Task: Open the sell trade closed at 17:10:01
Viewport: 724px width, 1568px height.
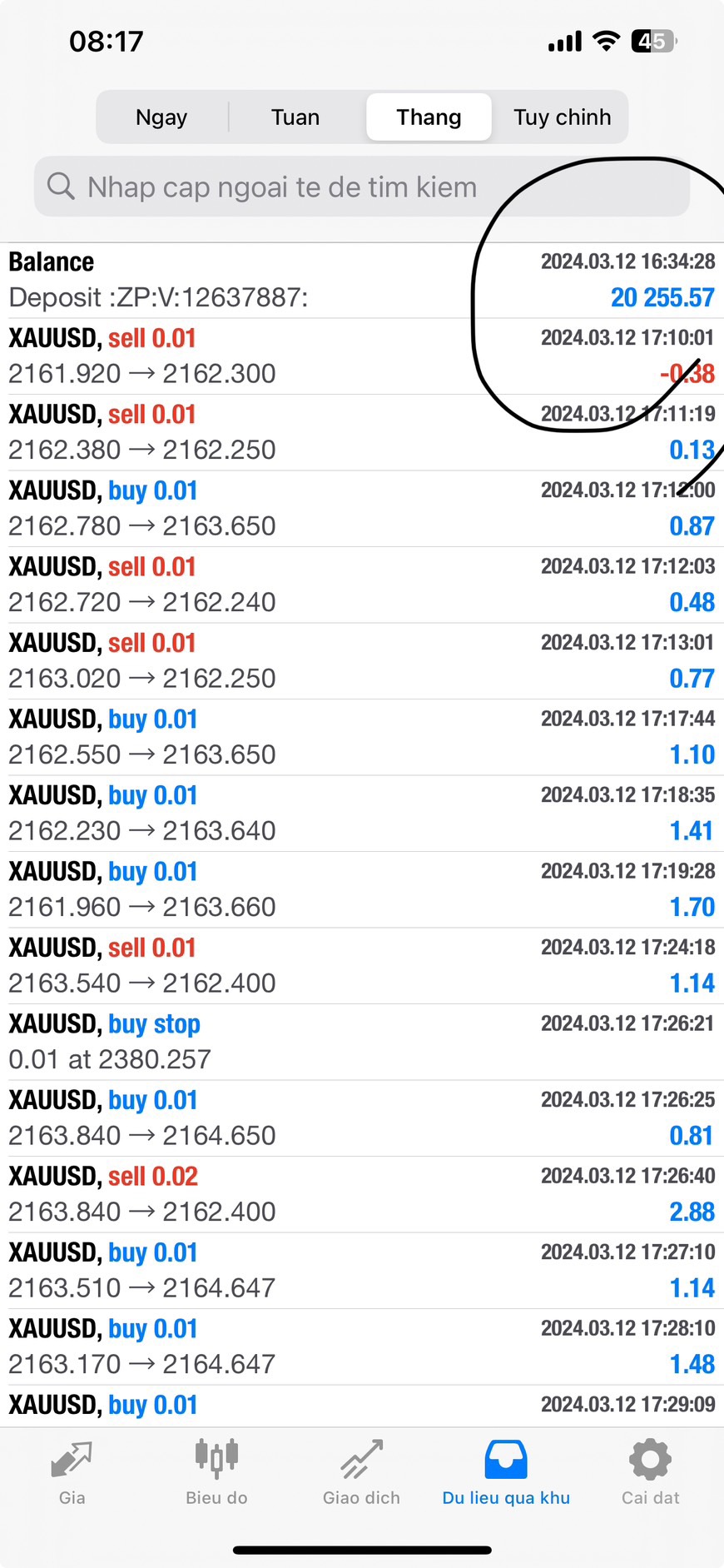Action: point(362,356)
